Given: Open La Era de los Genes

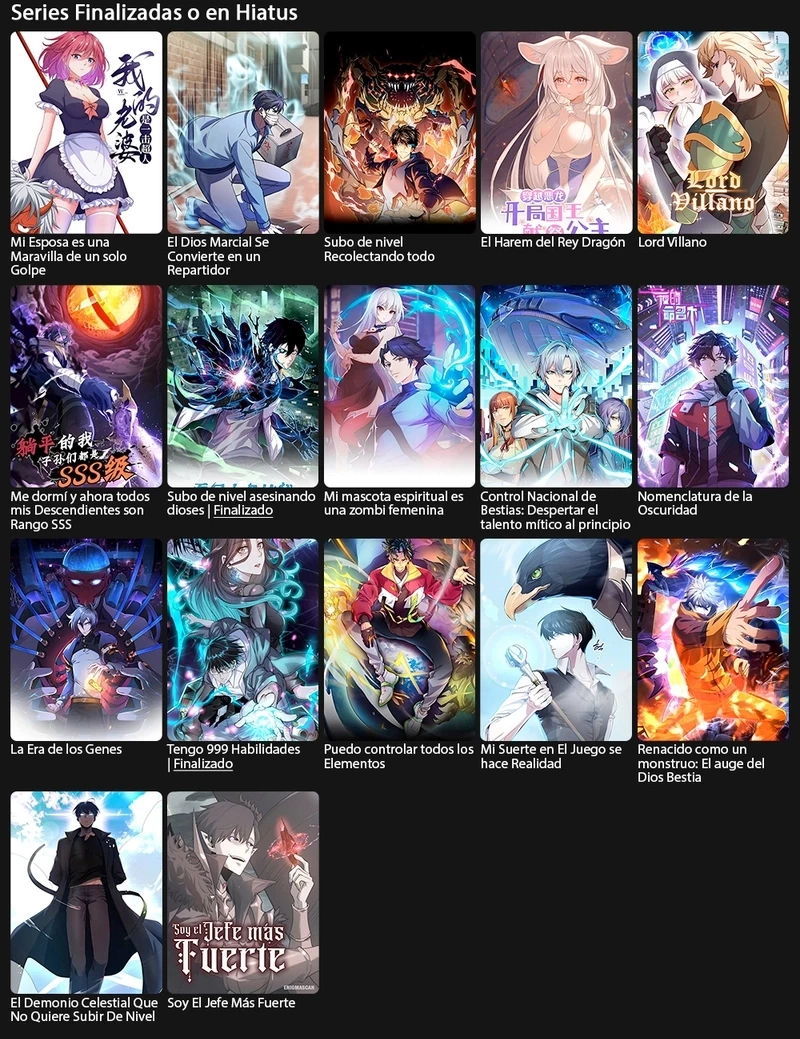Looking at the screenshot, I should 86,640.
